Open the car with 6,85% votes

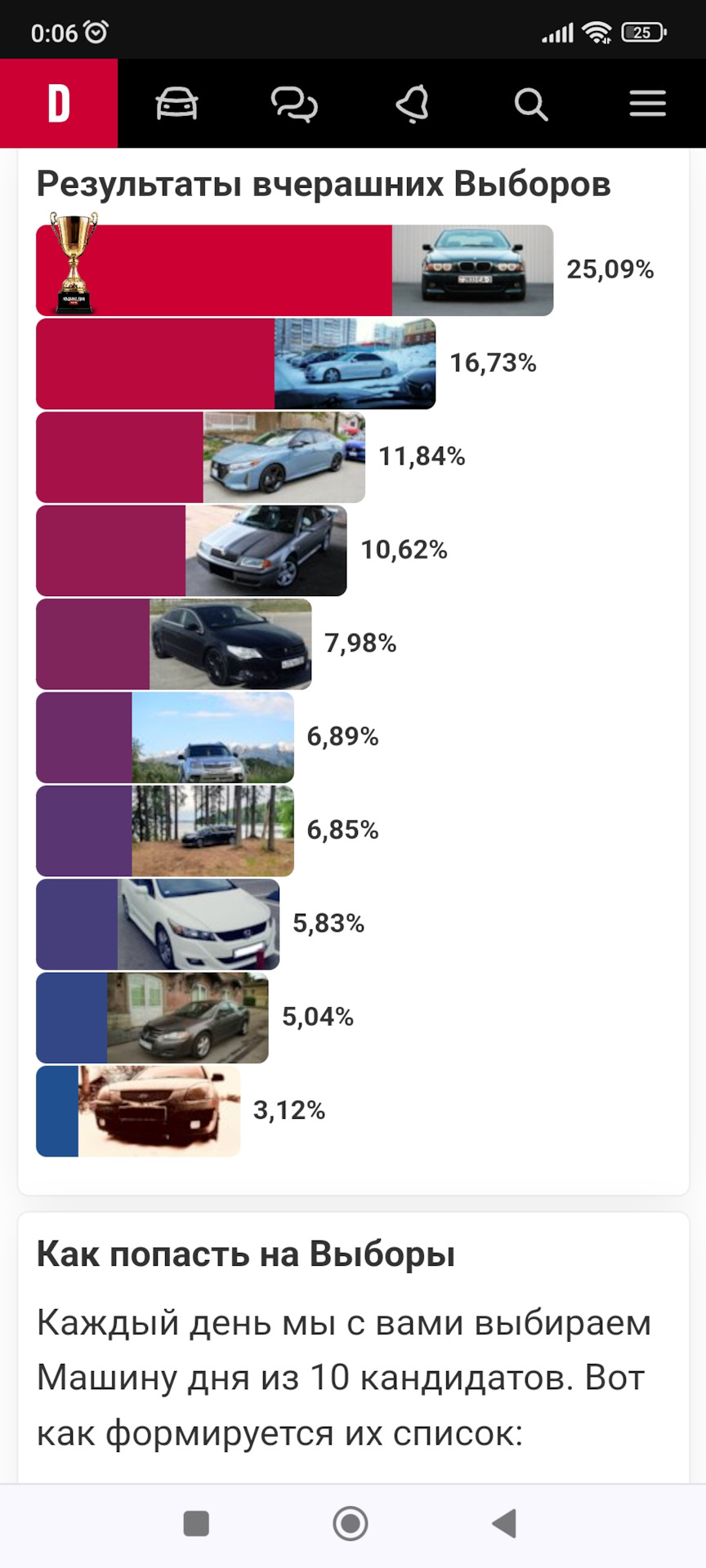pos(212,831)
